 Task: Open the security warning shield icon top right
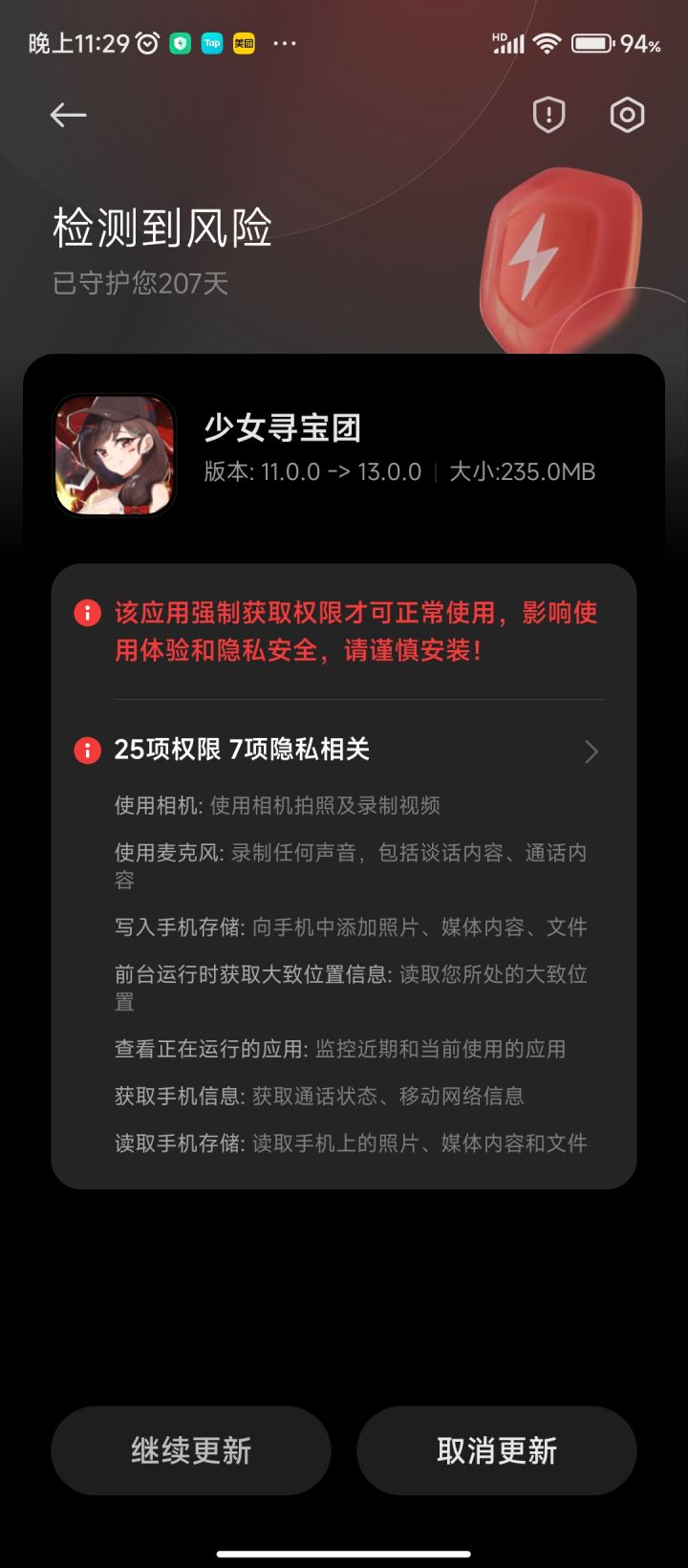[548, 115]
